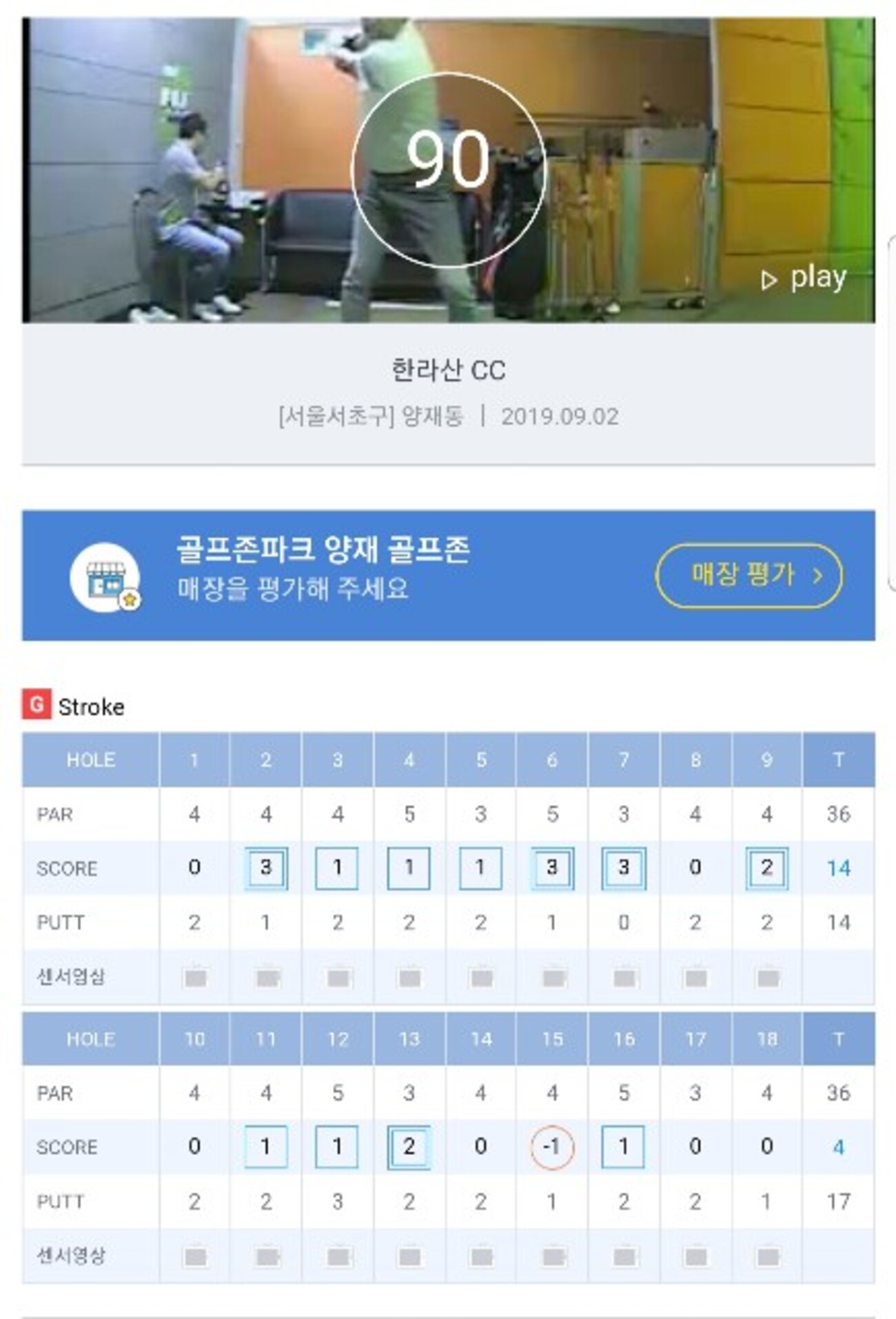
Task: Play the swing video
Action: 804,279
